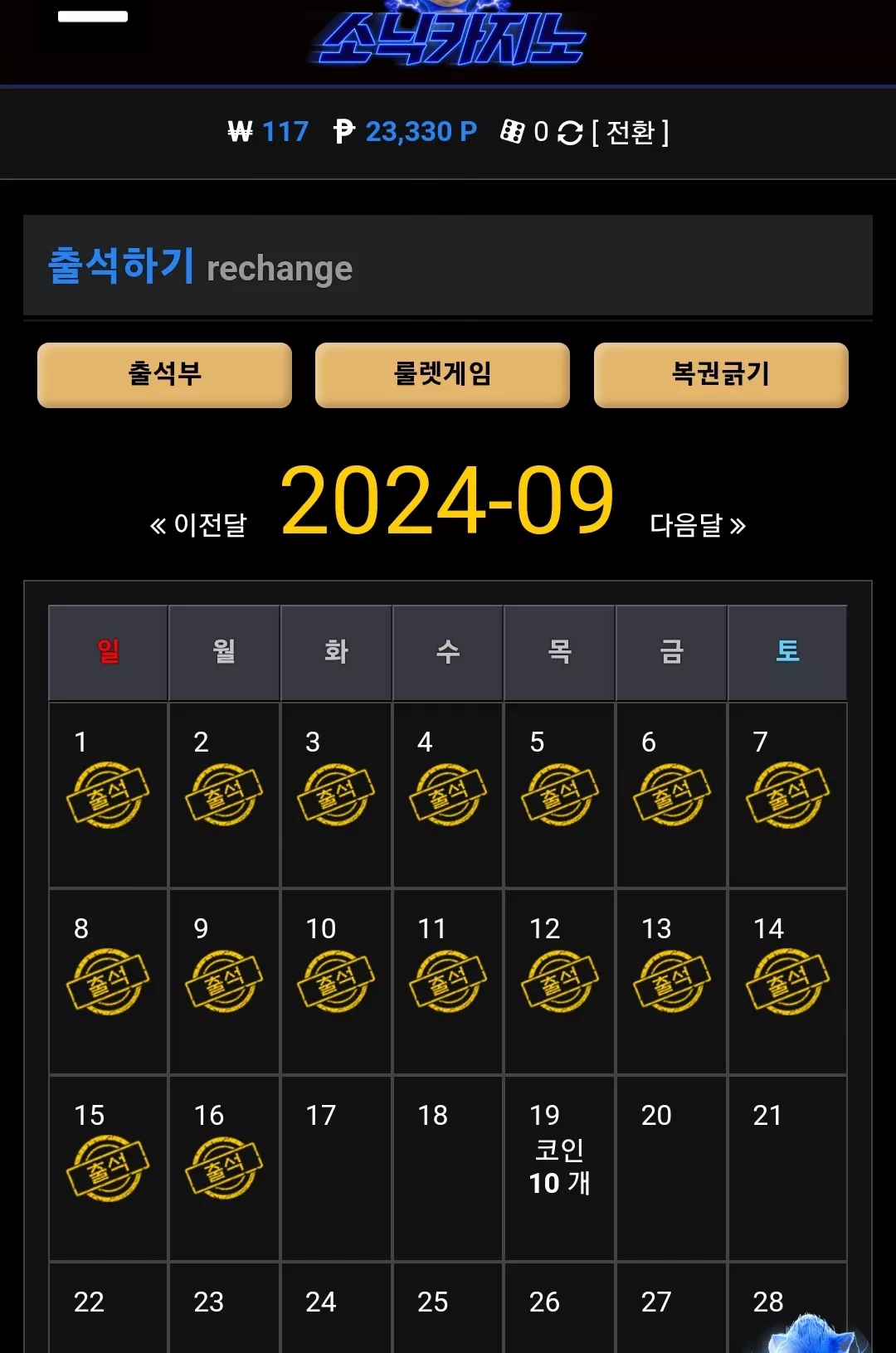Tap the 전환 convert link

(x=631, y=132)
